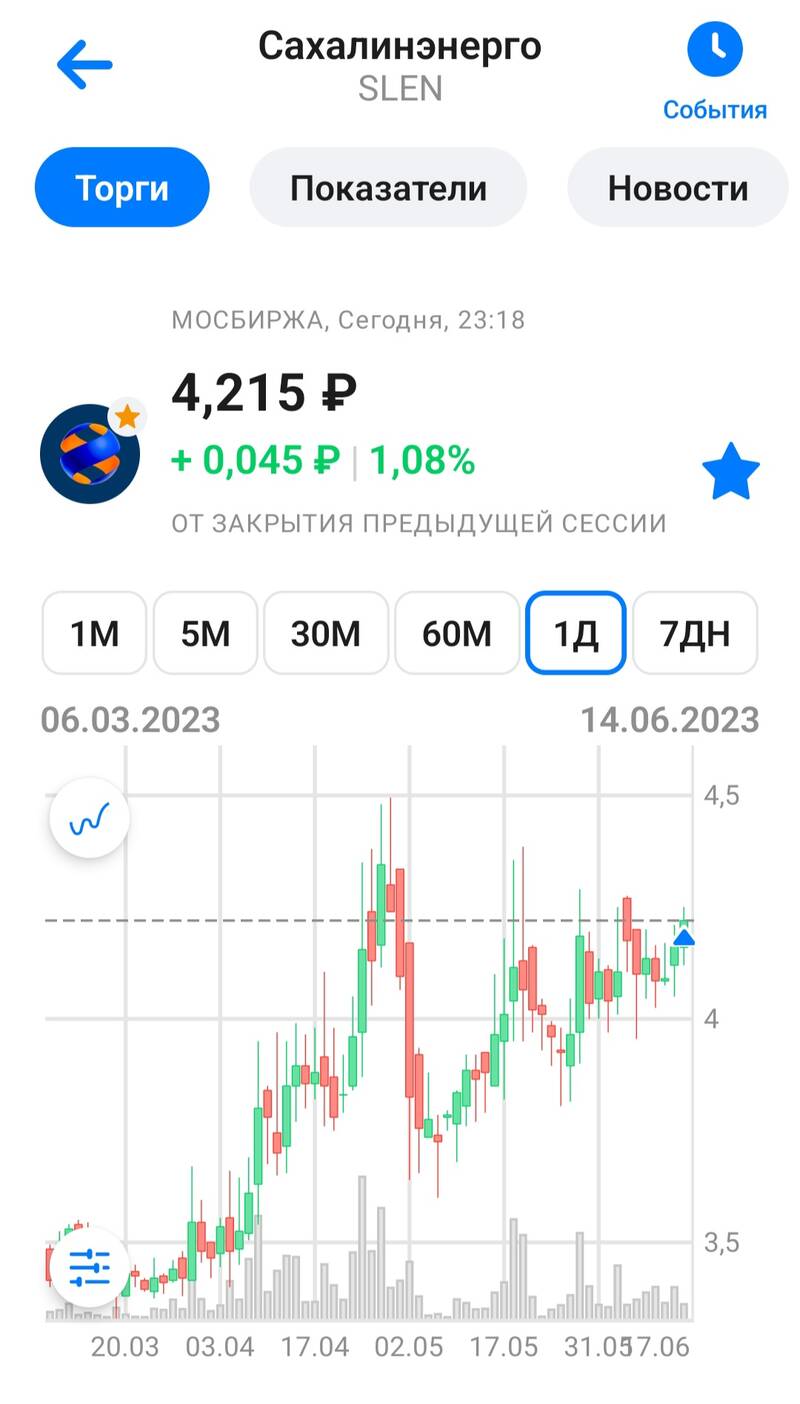Switch chart to 30М interval
800x1404 pixels.
coord(325,633)
